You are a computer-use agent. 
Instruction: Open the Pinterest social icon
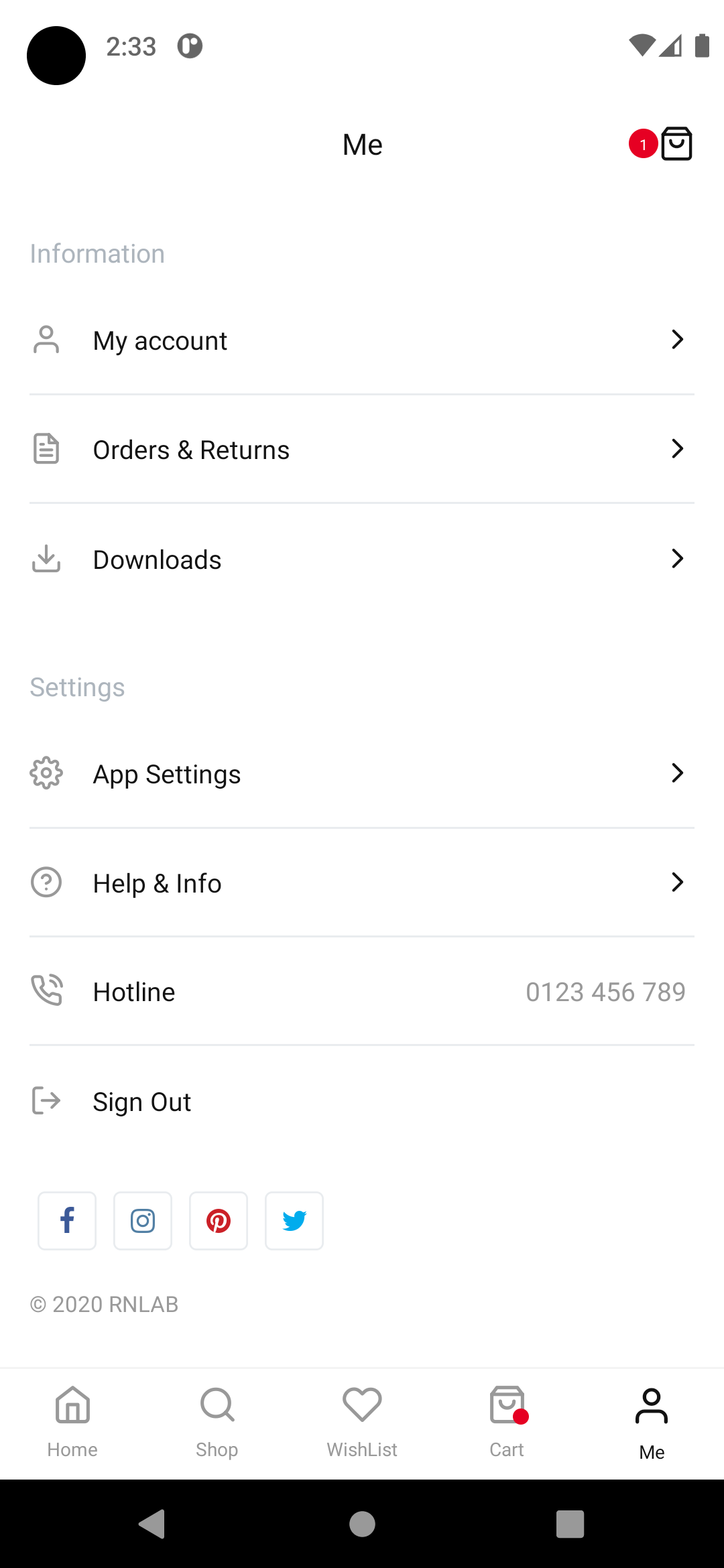(x=219, y=1220)
